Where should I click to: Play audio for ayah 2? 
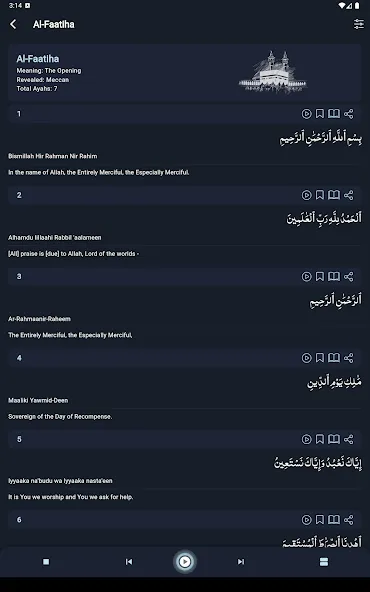307,195
